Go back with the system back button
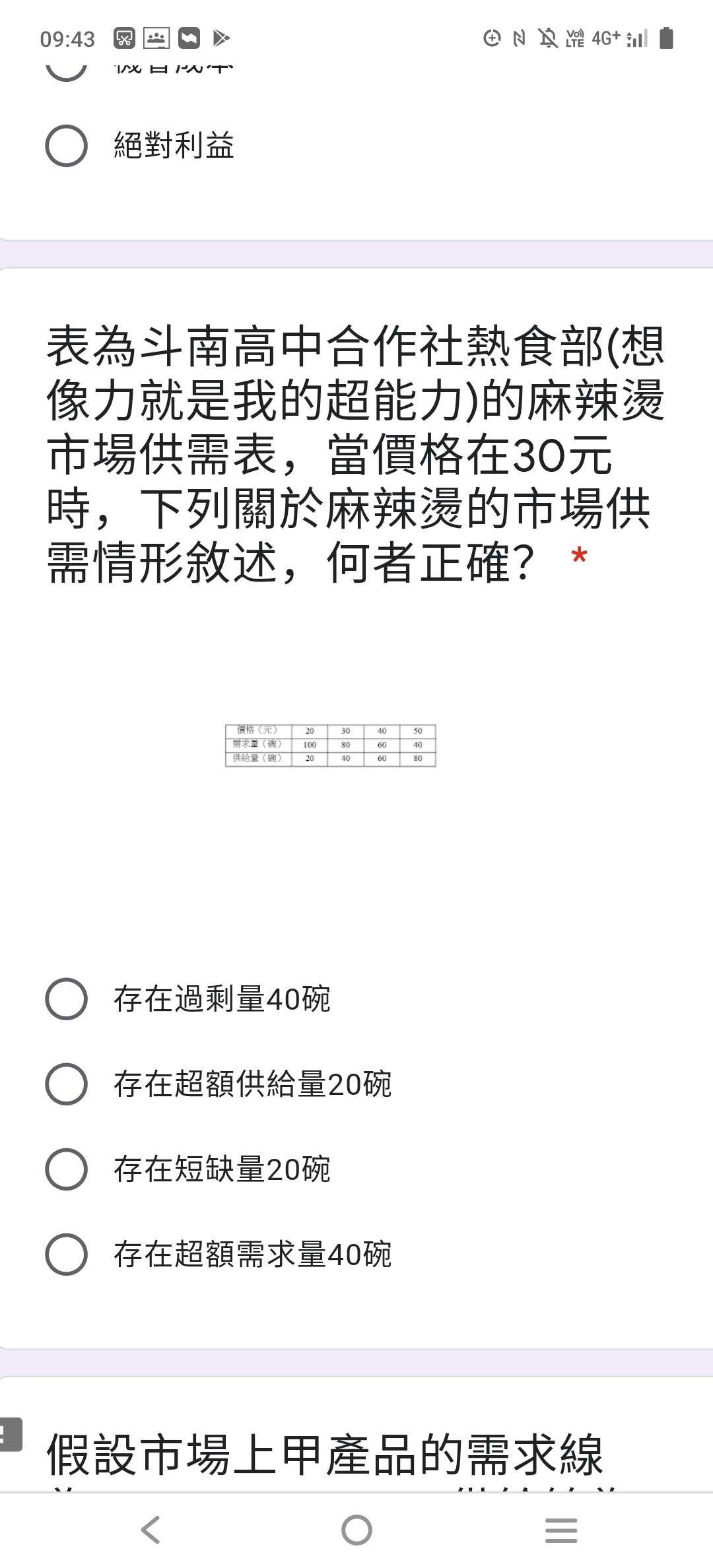 coord(151,1530)
